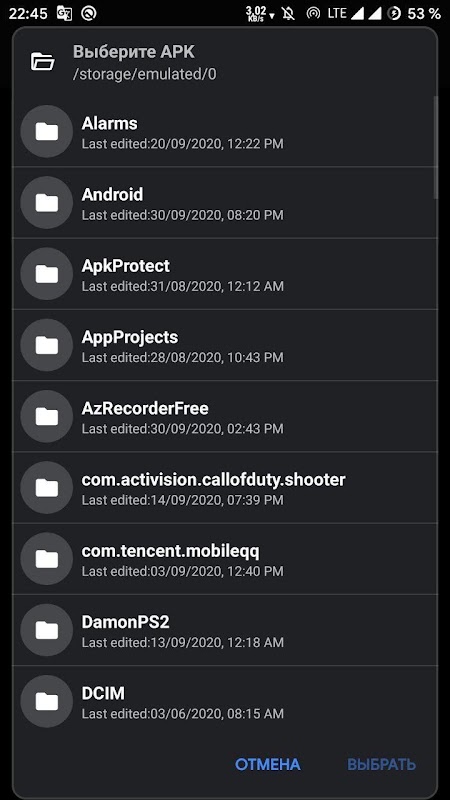The width and height of the screenshot is (450, 800).
Task: Cancel with the ОТМЕНА button
Action: click(x=267, y=764)
